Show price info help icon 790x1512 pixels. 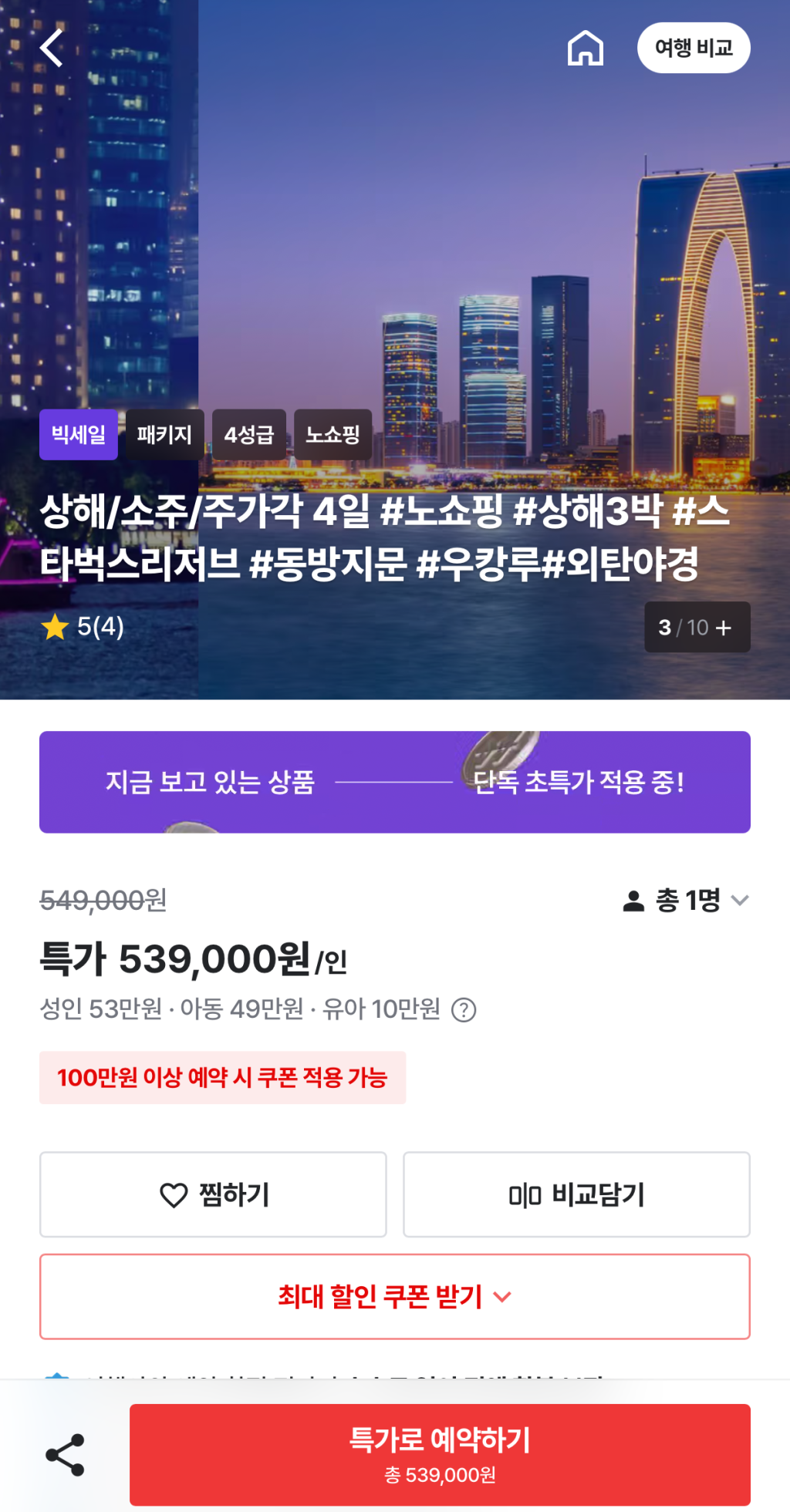point(464,1009)
